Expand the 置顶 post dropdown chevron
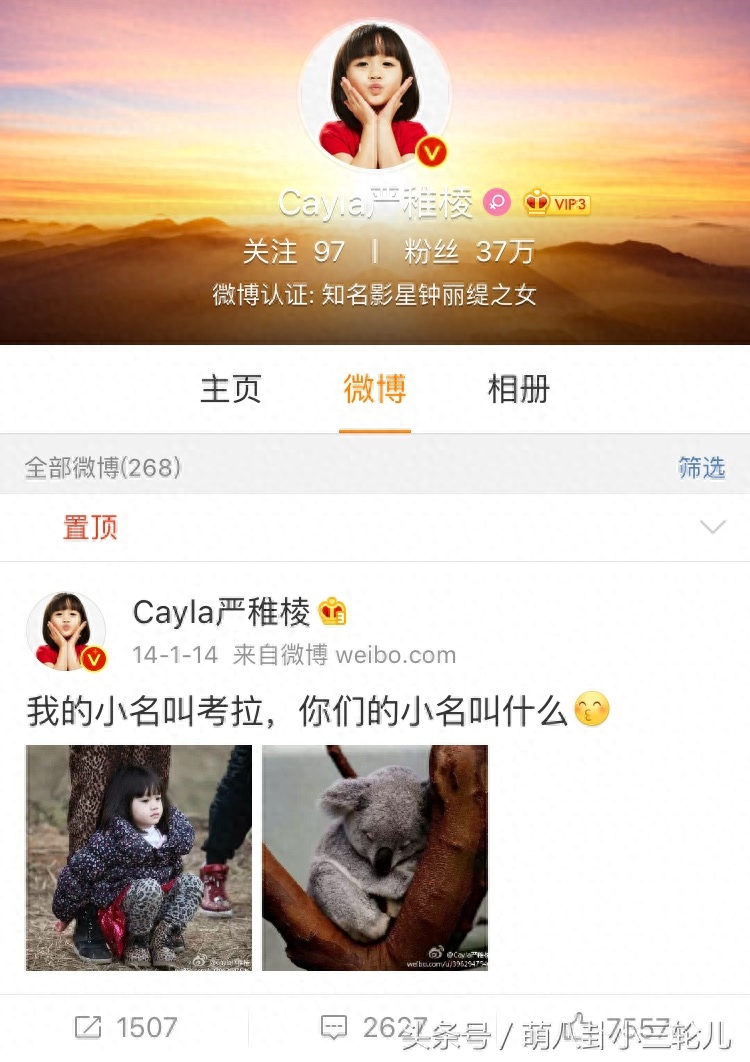This screenshot has width=750, height=1062. click(712, 527)
